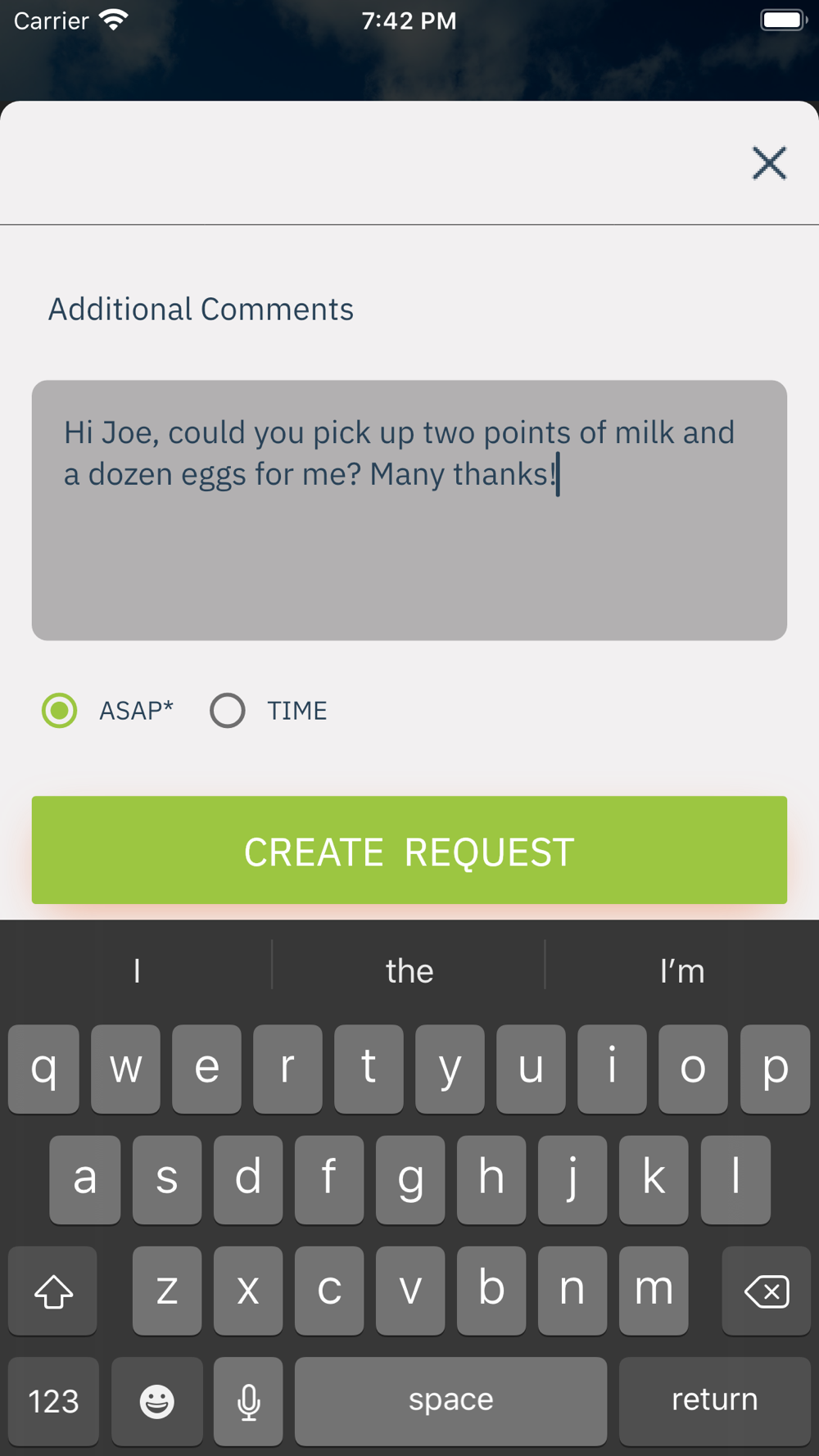Image resolution: width=819 pixels, height=1456 pixels.
Task: Hit the return key on keyboard
Action: pos(714,1400)
